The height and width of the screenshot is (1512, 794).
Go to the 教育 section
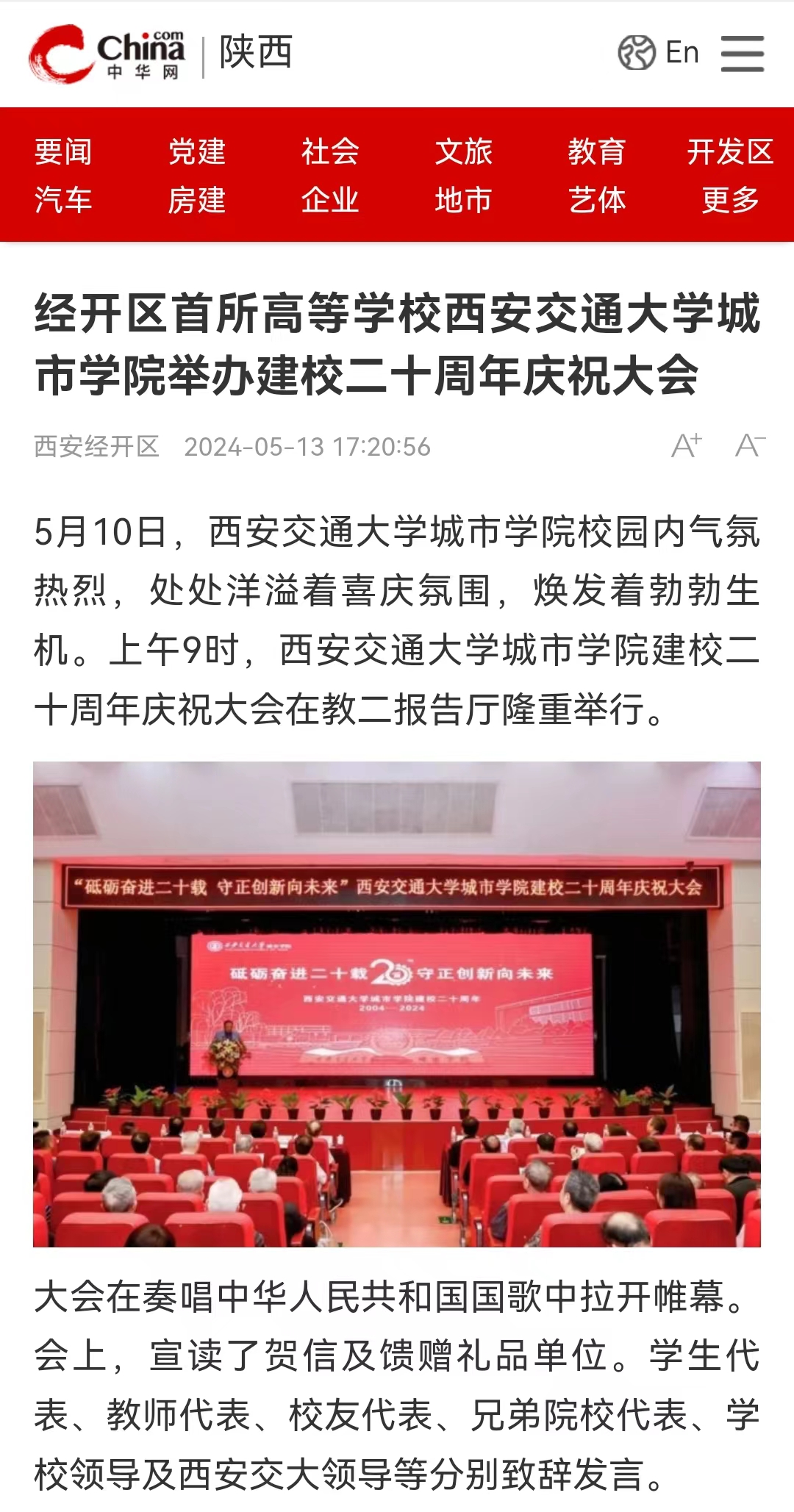pos(596,152)
